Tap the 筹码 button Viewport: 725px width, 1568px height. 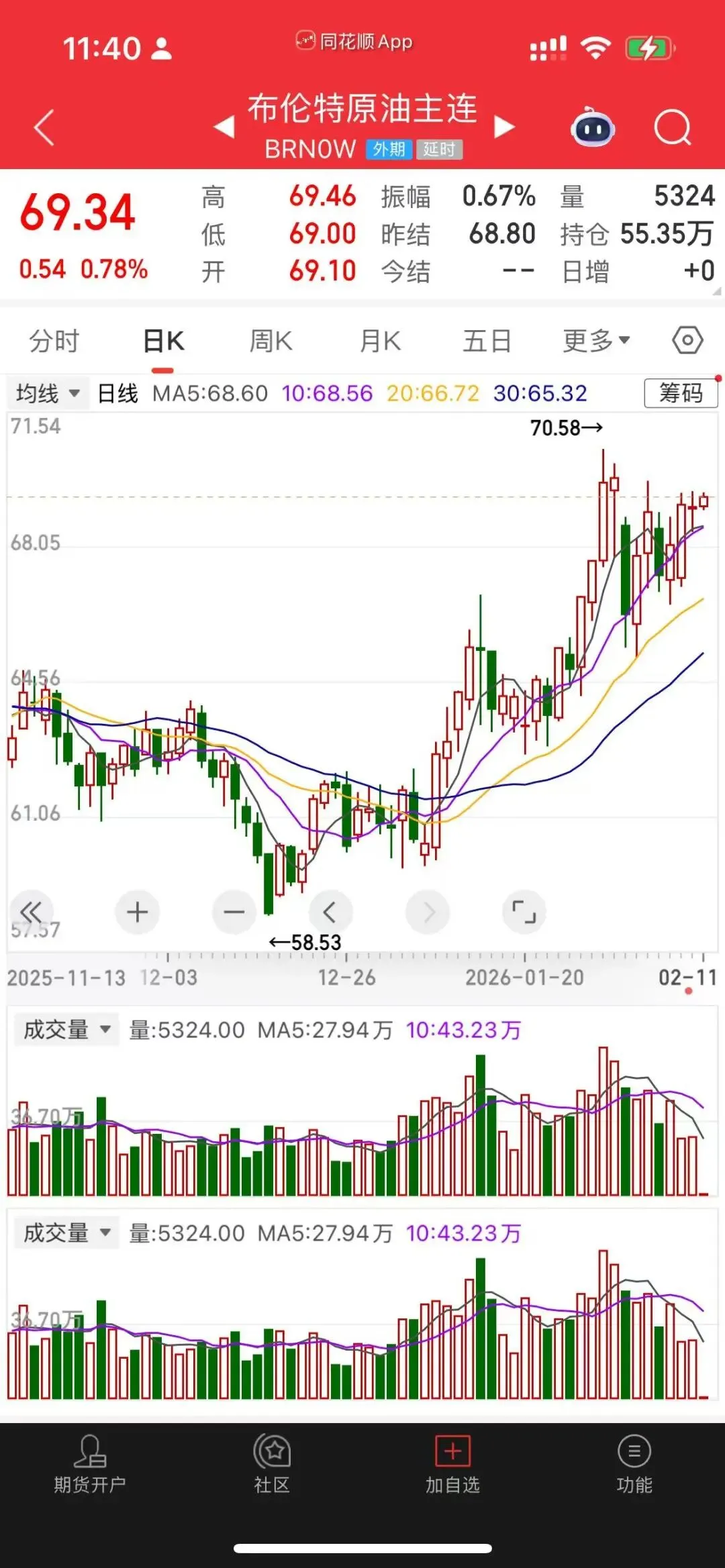pyautogui.click(x=680, y=393)
